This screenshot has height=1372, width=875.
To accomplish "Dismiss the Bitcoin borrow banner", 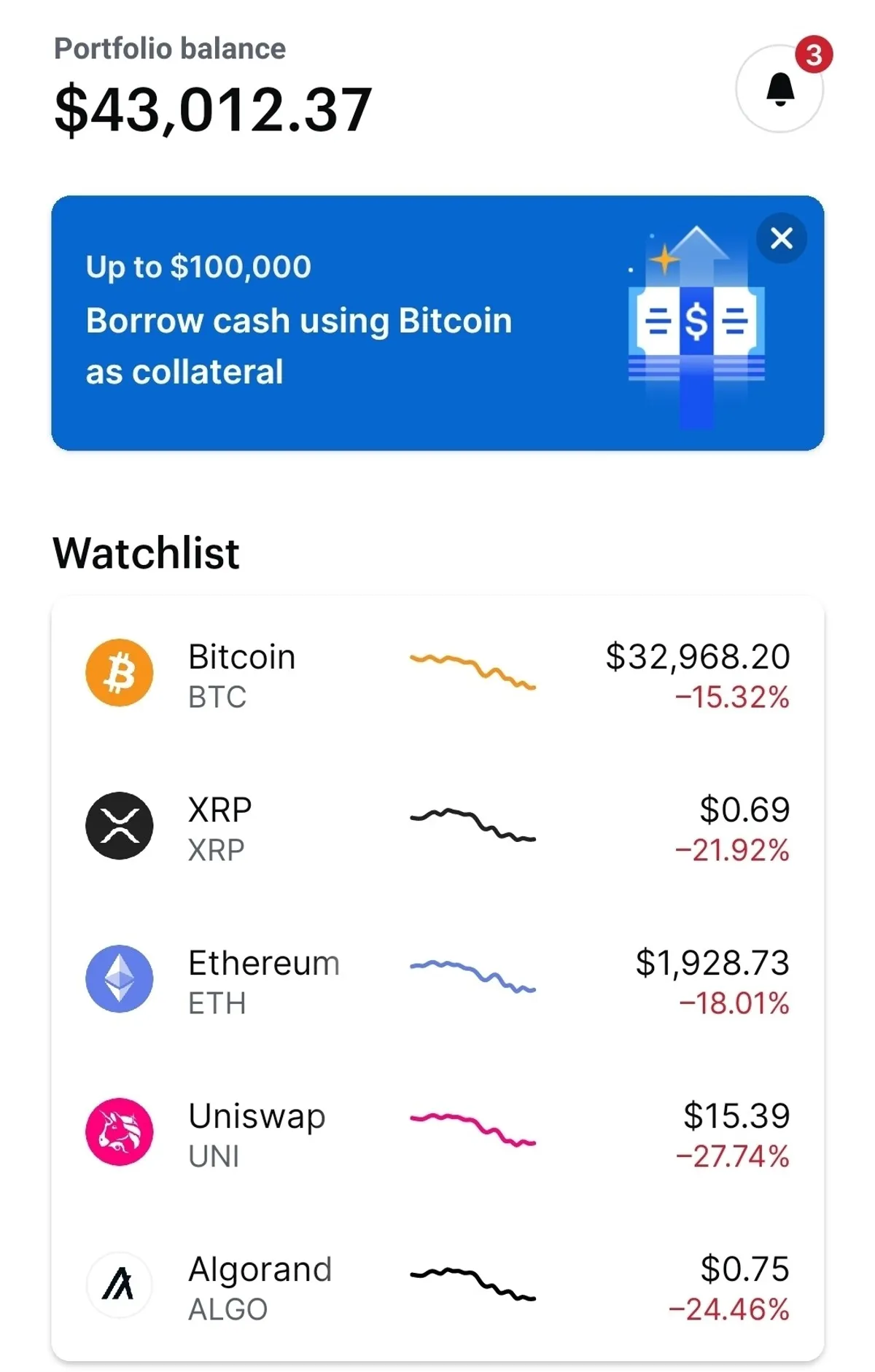I will click(x=781, y=238).
